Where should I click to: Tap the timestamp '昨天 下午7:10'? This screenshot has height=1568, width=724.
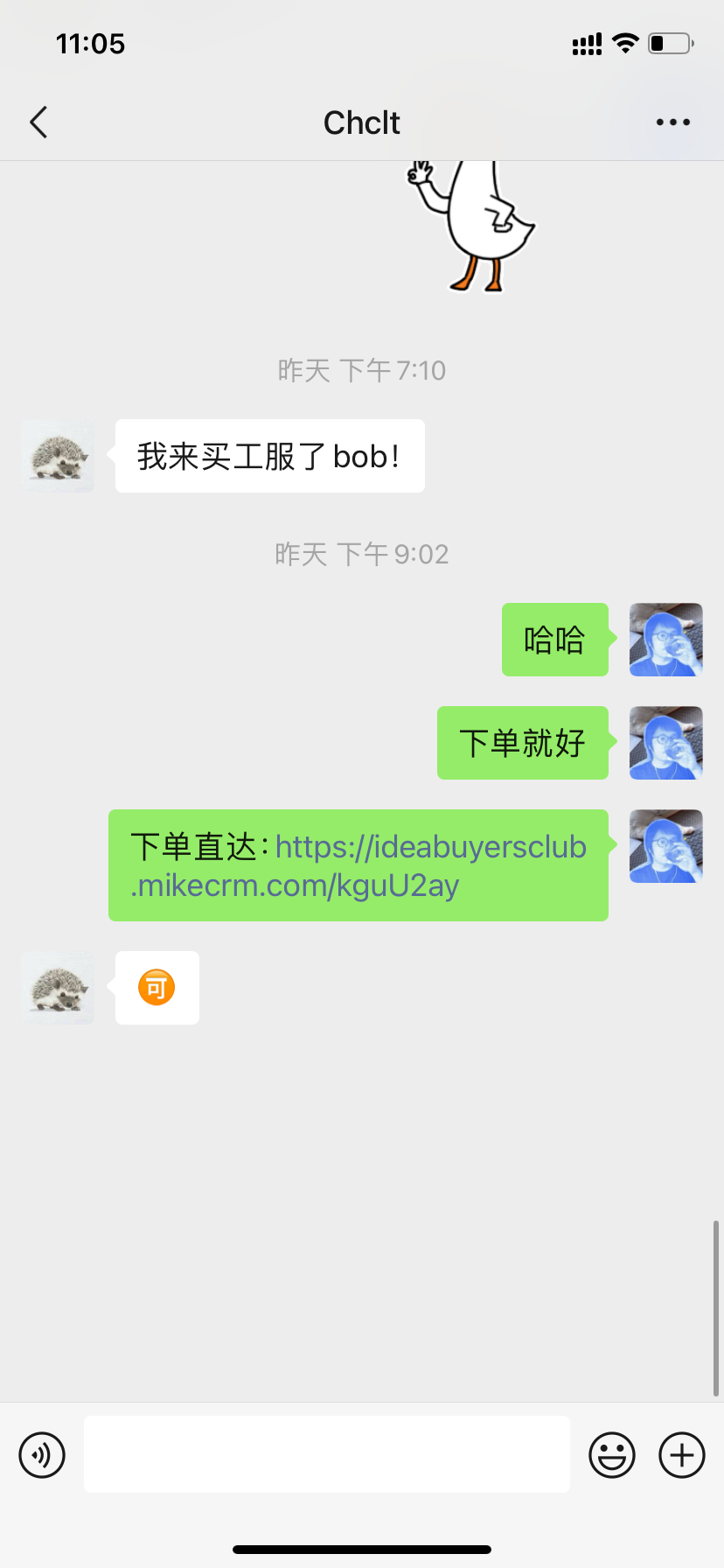click(361, 370)
